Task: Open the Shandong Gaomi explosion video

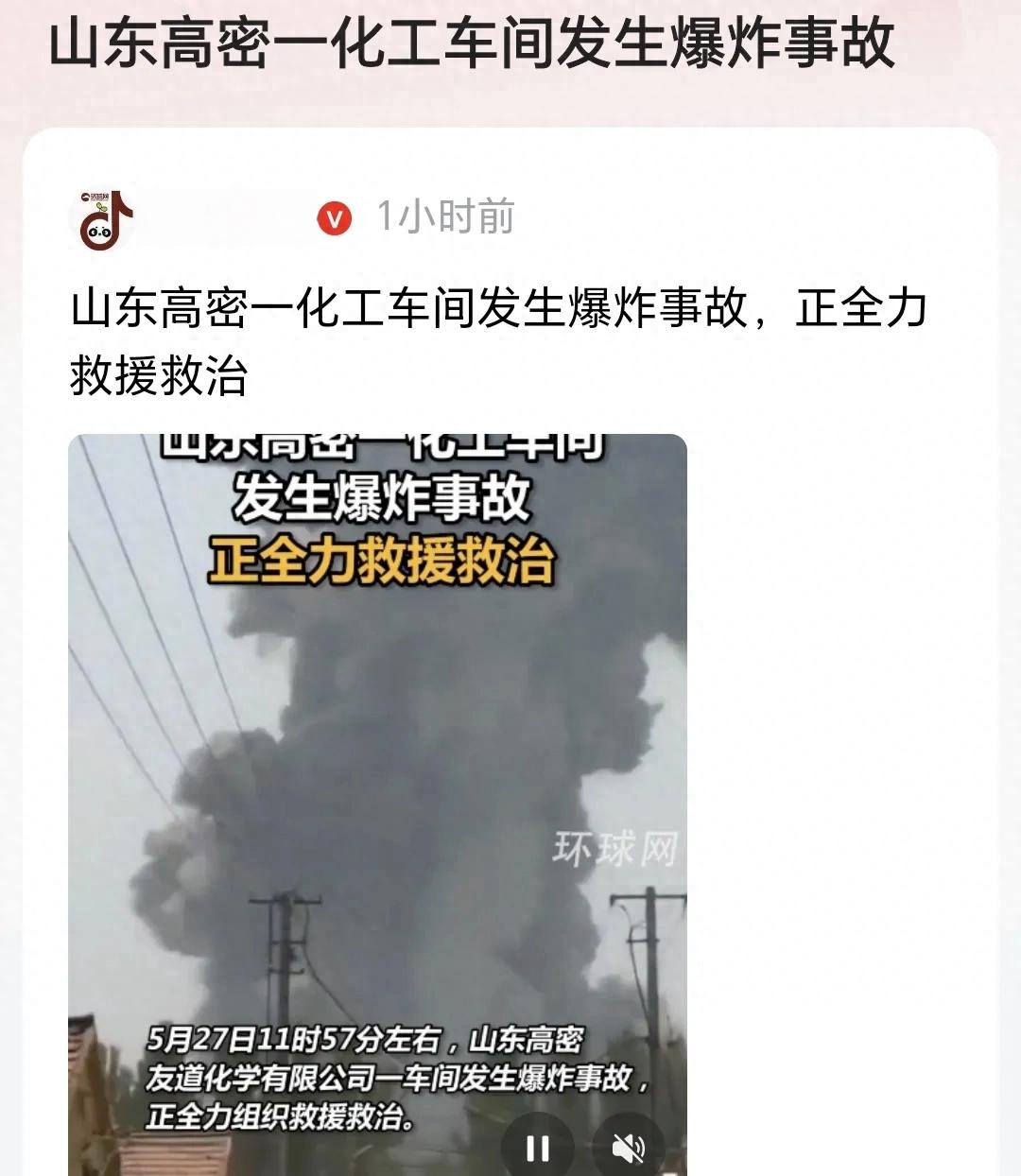Action: (x=377, y=756)
